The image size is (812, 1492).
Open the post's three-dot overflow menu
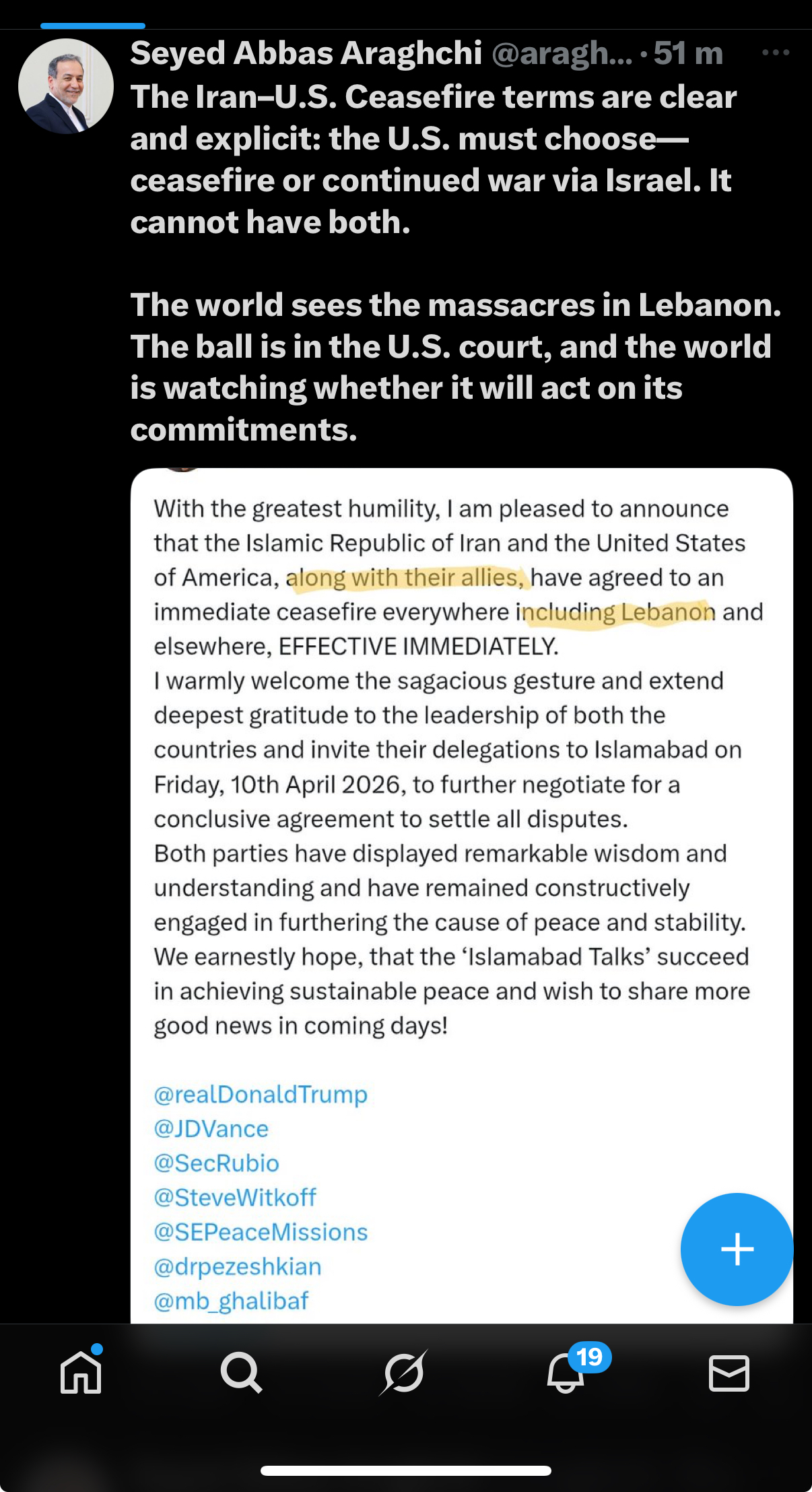tap(775, 53)
